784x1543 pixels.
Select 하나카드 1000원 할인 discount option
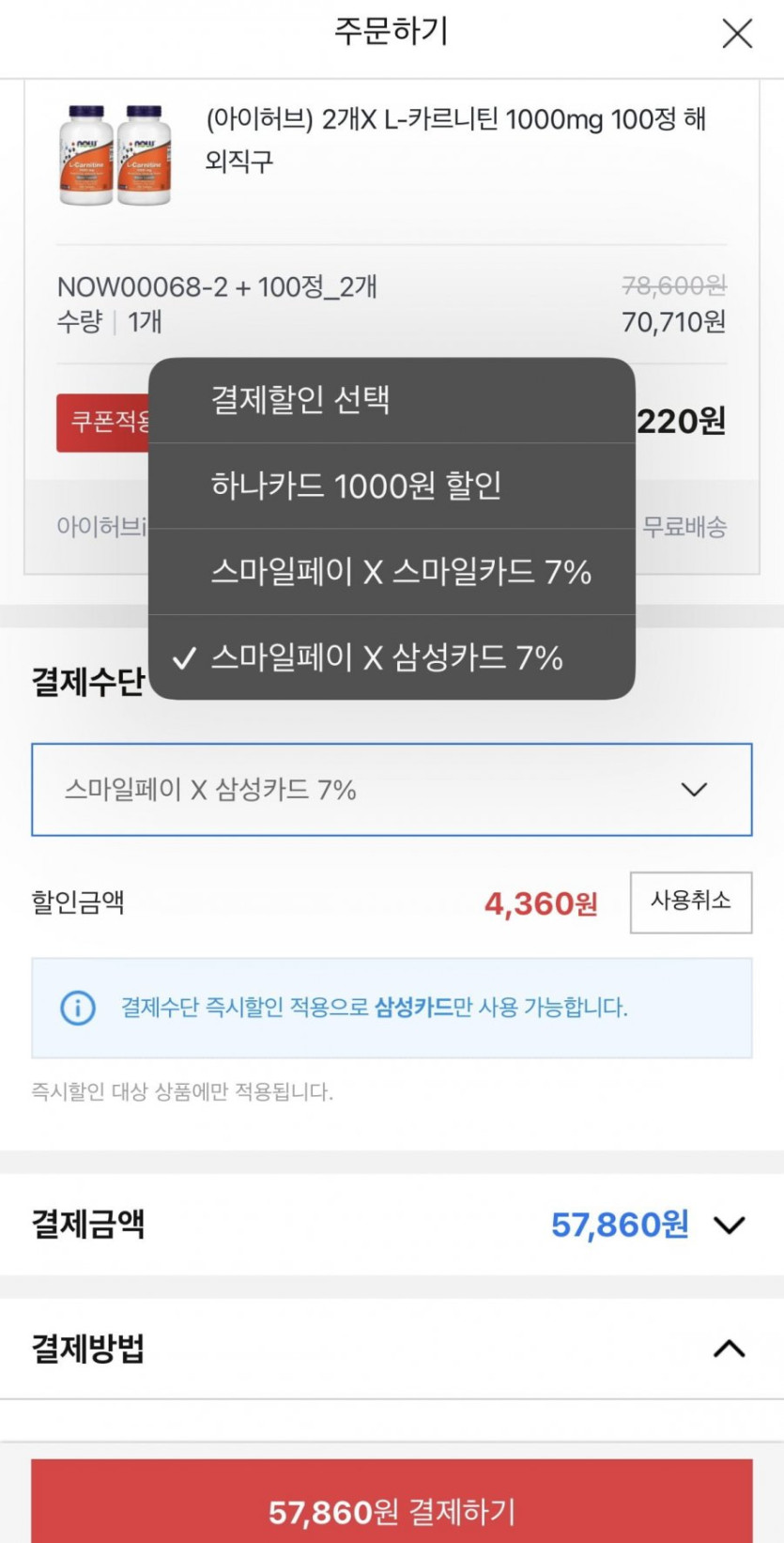pos(355,486)
